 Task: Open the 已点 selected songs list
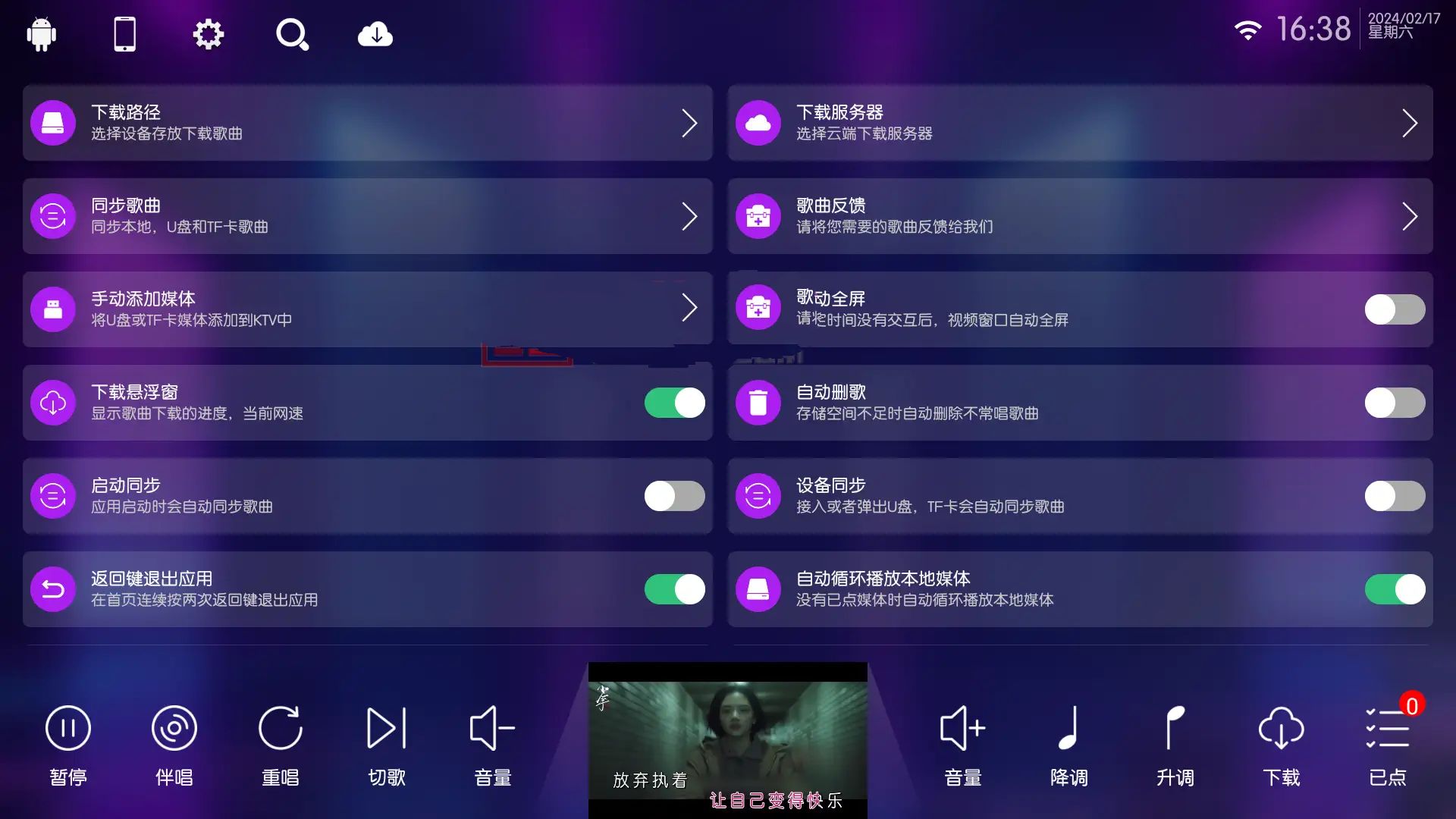(x=1387, y=743)
